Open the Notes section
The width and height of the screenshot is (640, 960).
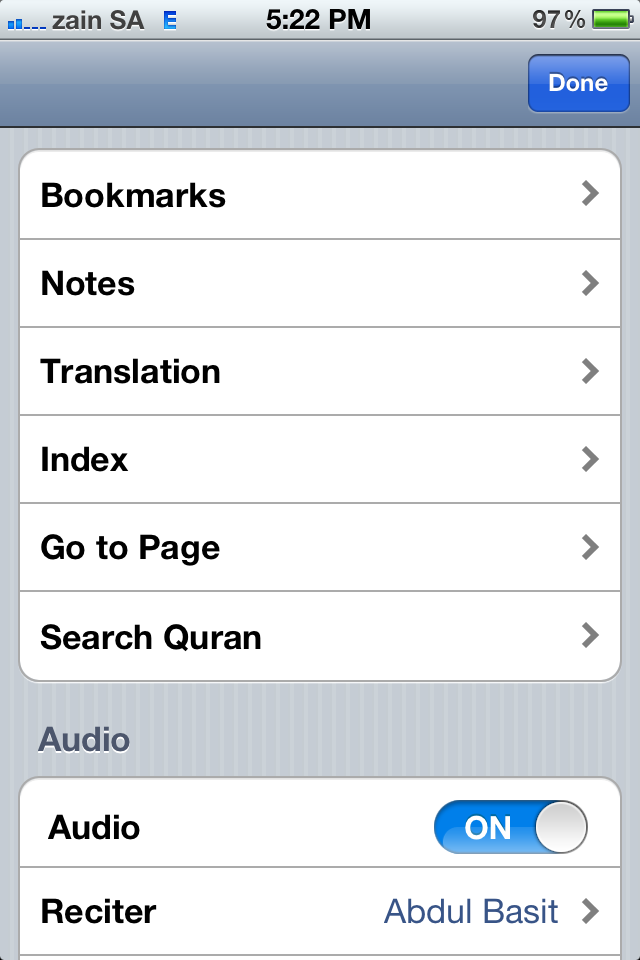[320, 284]
